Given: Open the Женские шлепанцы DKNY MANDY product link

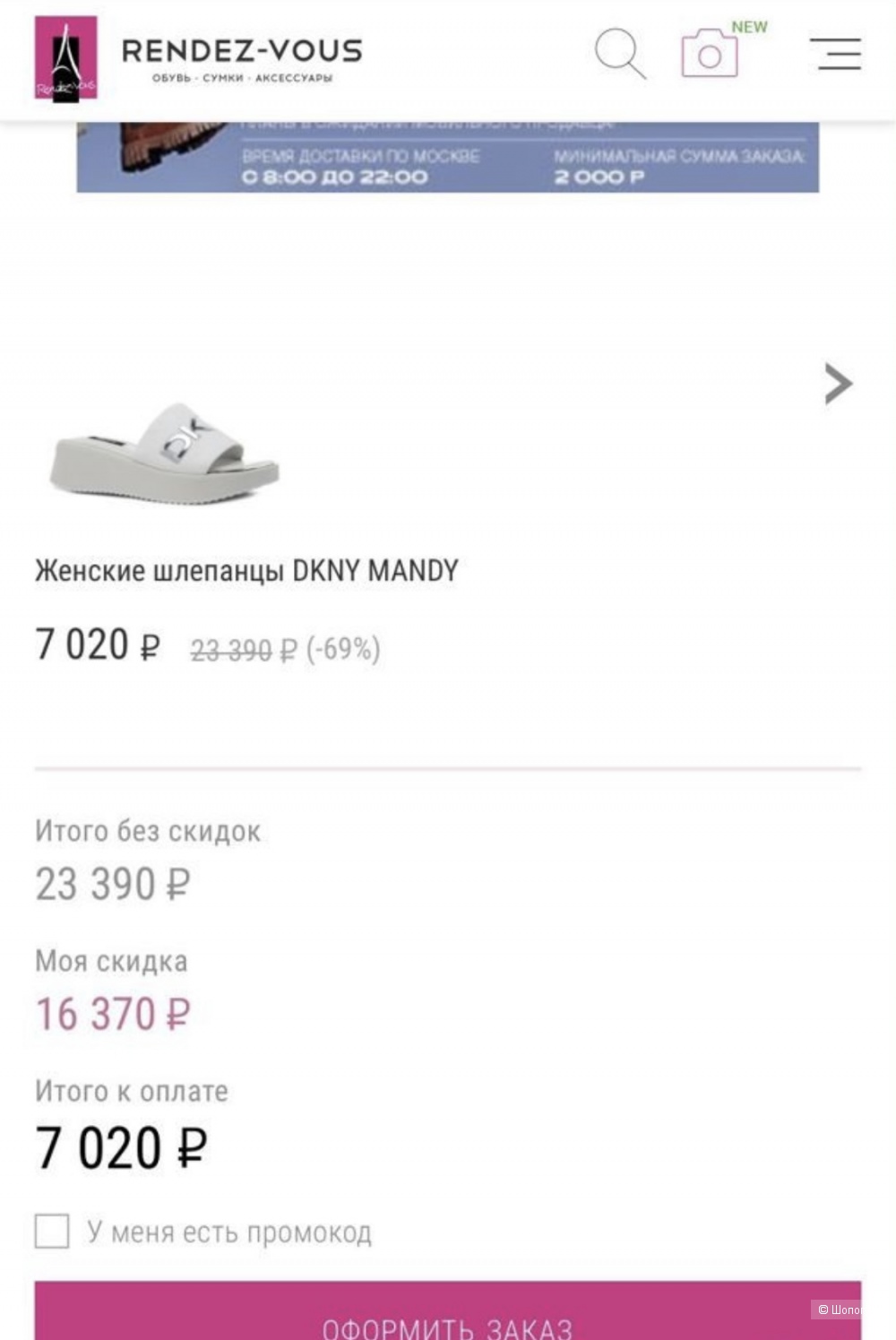Looking at the screenshot, I should coord(245,570).
